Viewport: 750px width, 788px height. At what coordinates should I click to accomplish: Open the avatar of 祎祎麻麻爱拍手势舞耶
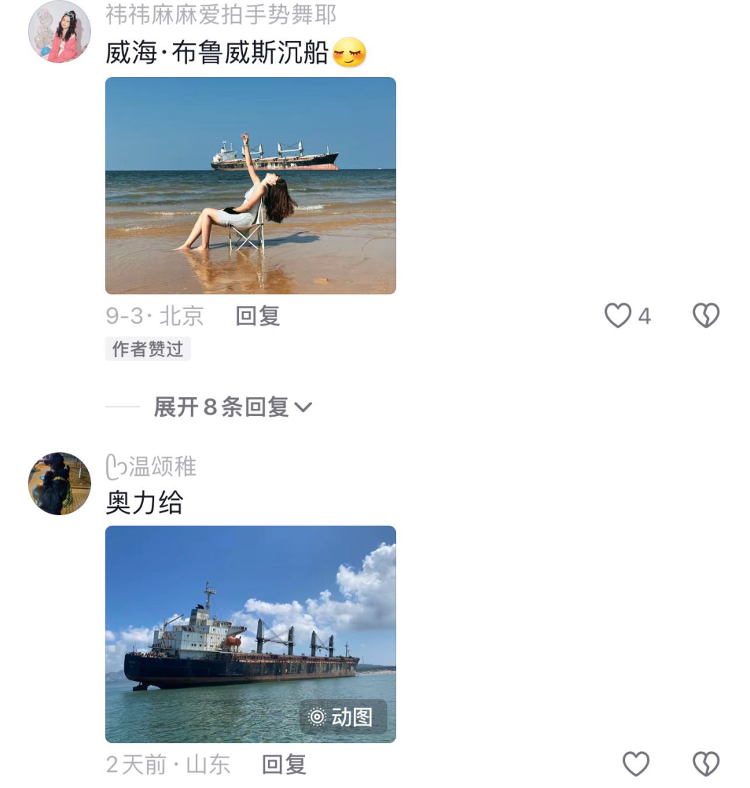point(59,32)
